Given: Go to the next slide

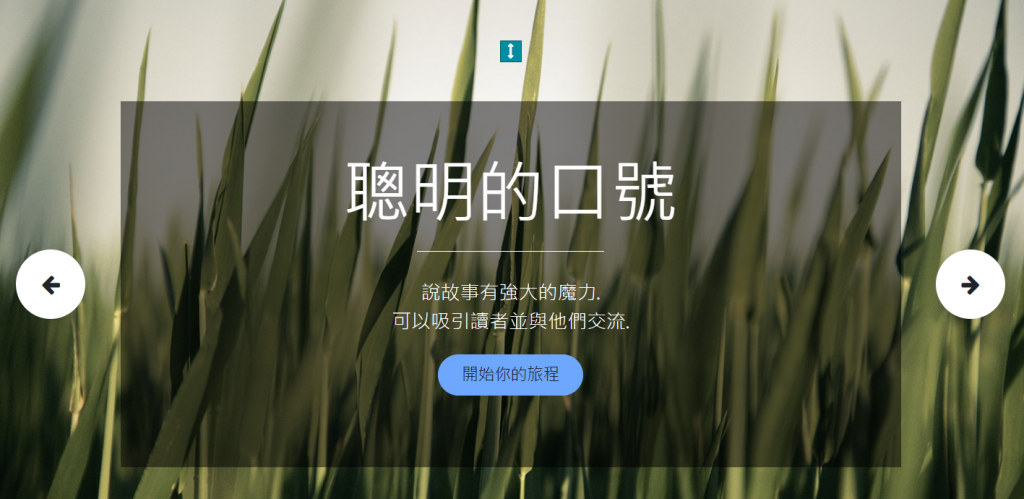Looking at the screenshot, I should (970, 285).
